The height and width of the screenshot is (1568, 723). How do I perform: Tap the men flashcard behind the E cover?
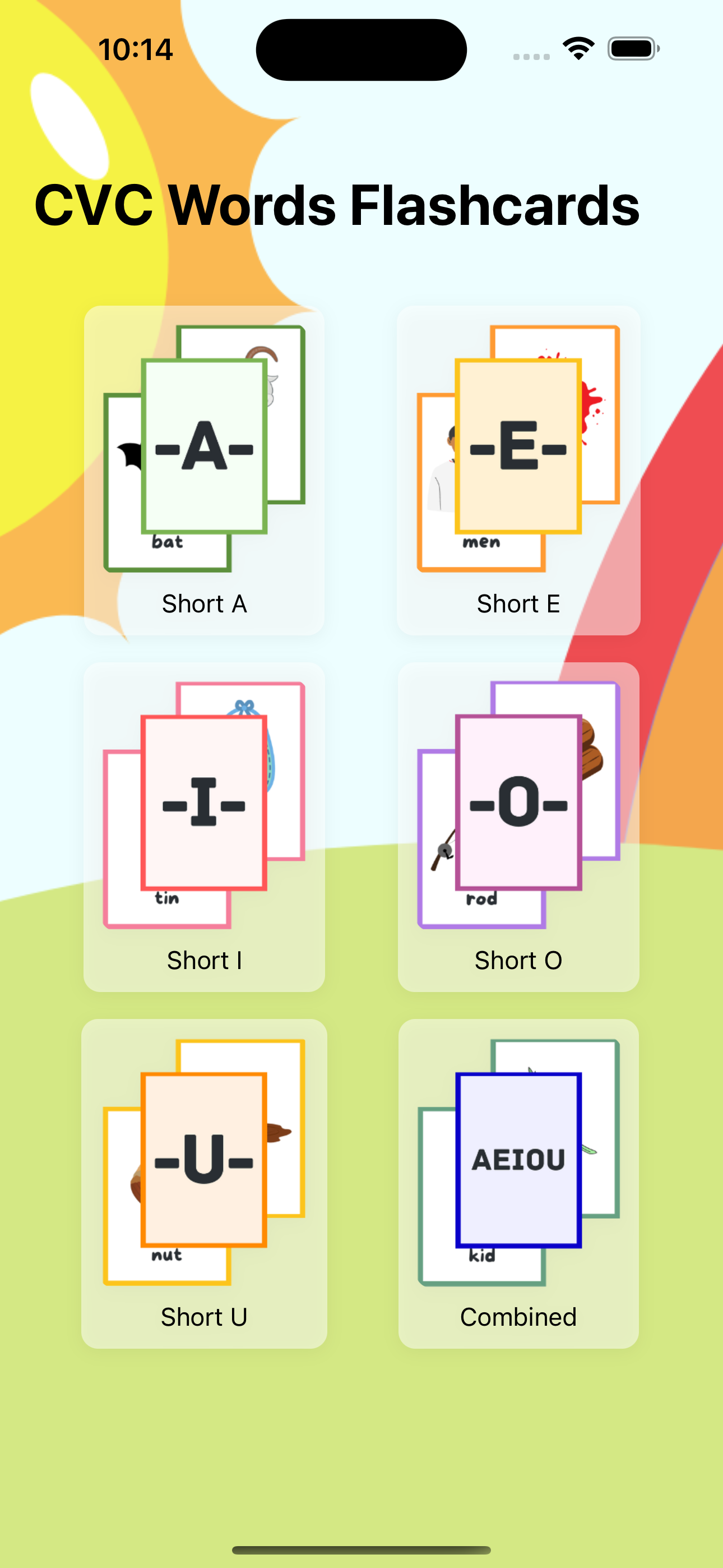[481, 542]
